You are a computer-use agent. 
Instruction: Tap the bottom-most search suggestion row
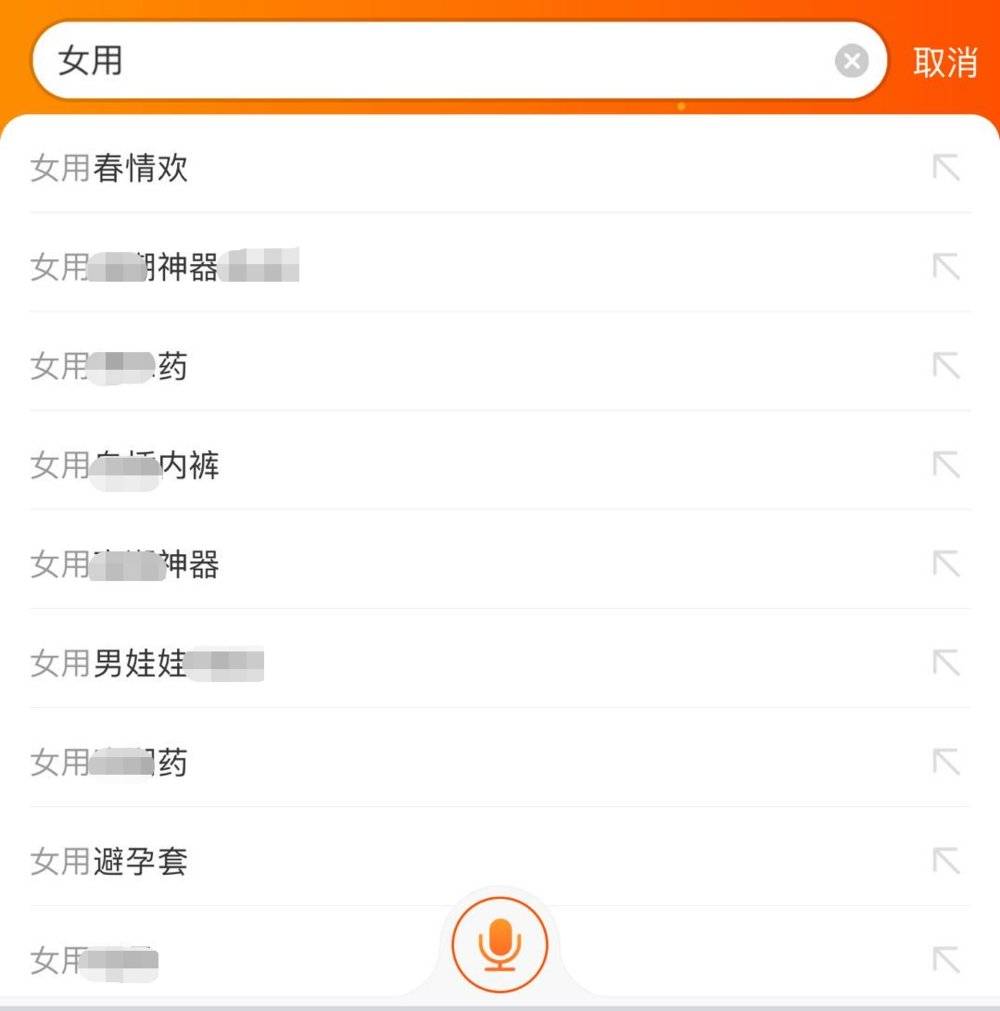pyautogui.click(x=95, y=958)
